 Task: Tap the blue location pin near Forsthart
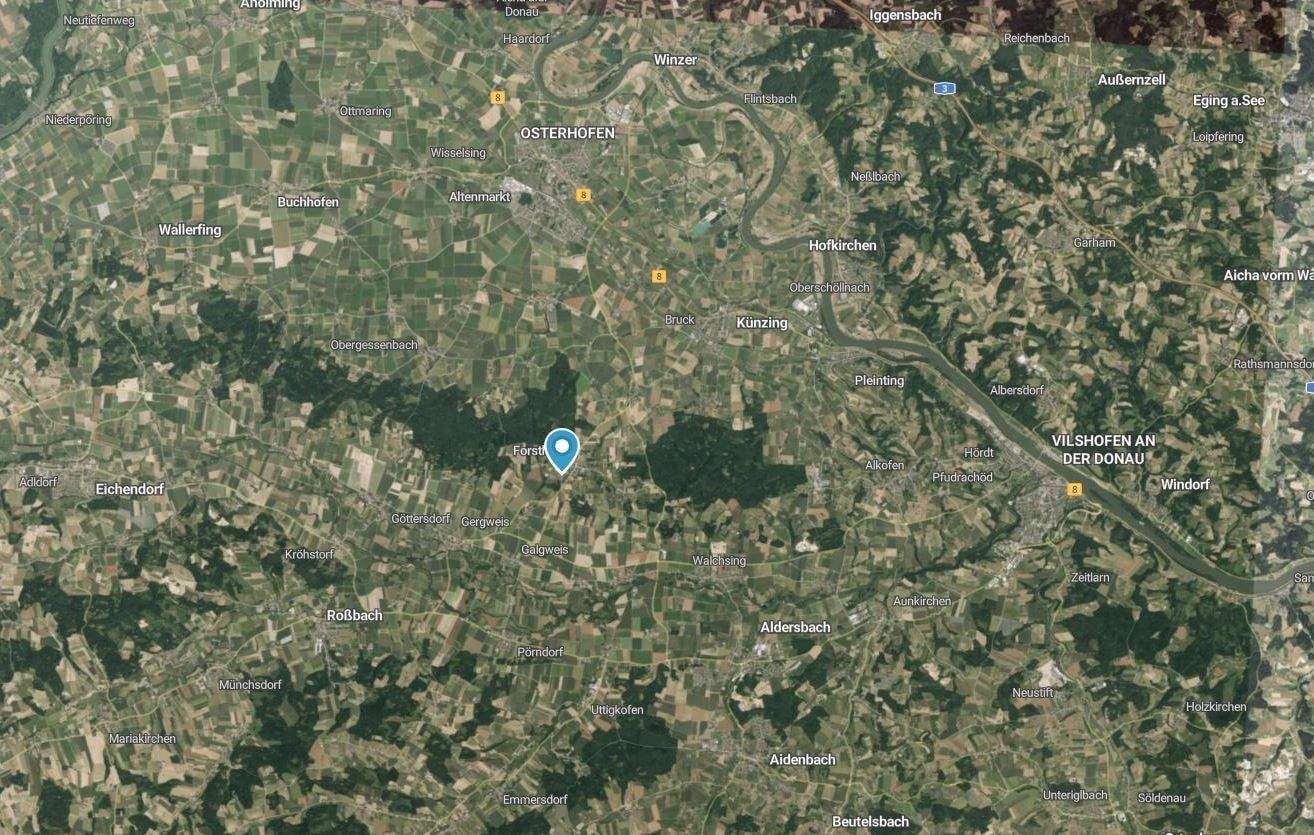tap(562, 448)
